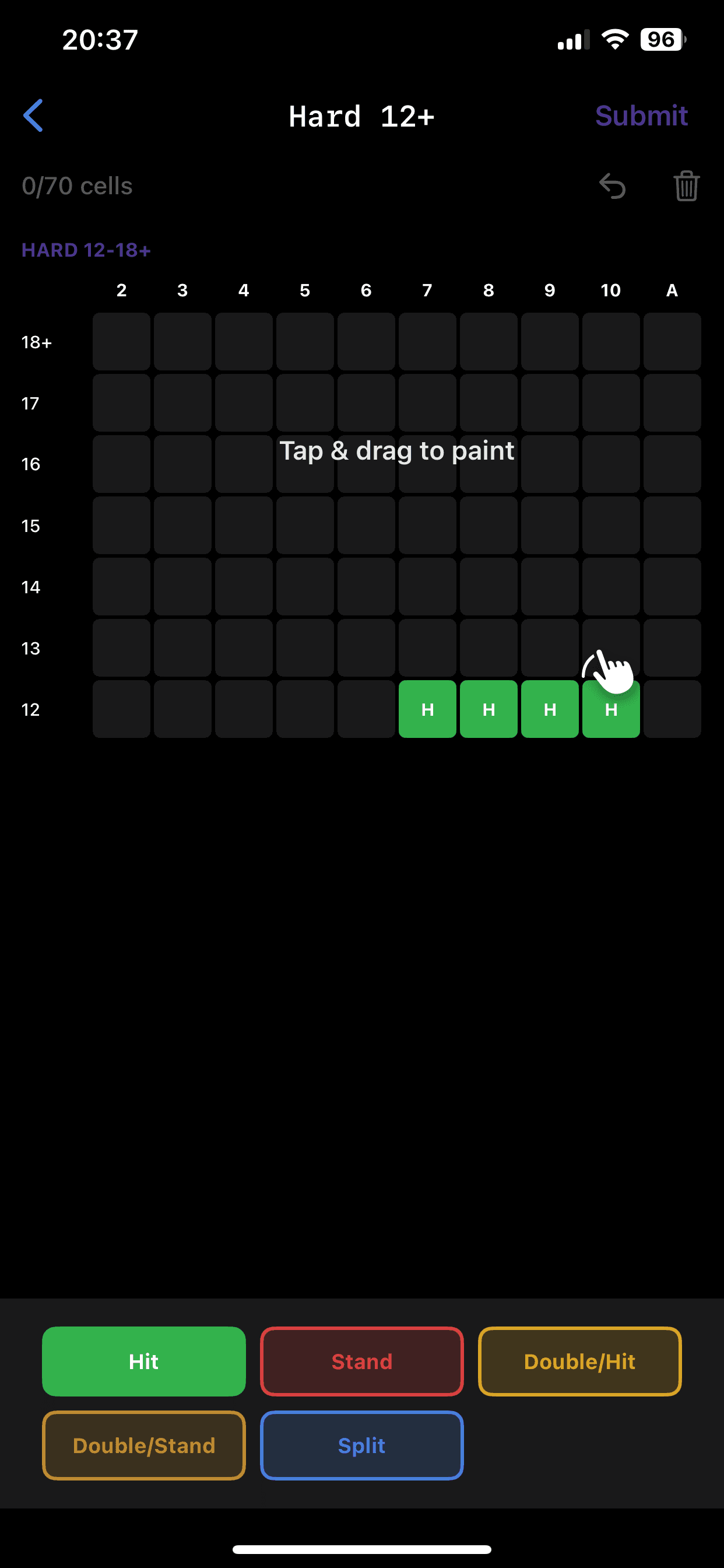The height and width of the screenshot is (1568, 724).
Task: Paint the cell for 15 versus dealer 3
Action: (182, 526)
